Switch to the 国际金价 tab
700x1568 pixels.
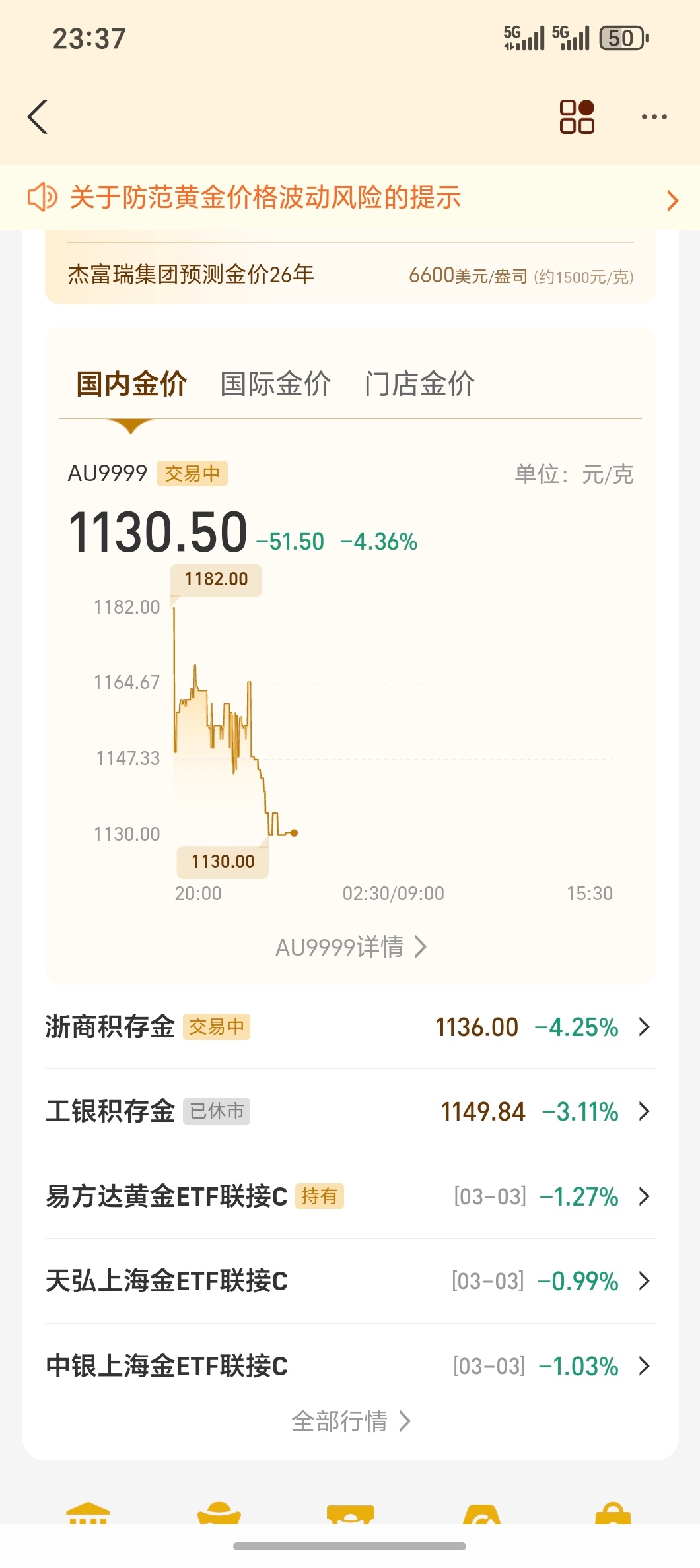276,385
